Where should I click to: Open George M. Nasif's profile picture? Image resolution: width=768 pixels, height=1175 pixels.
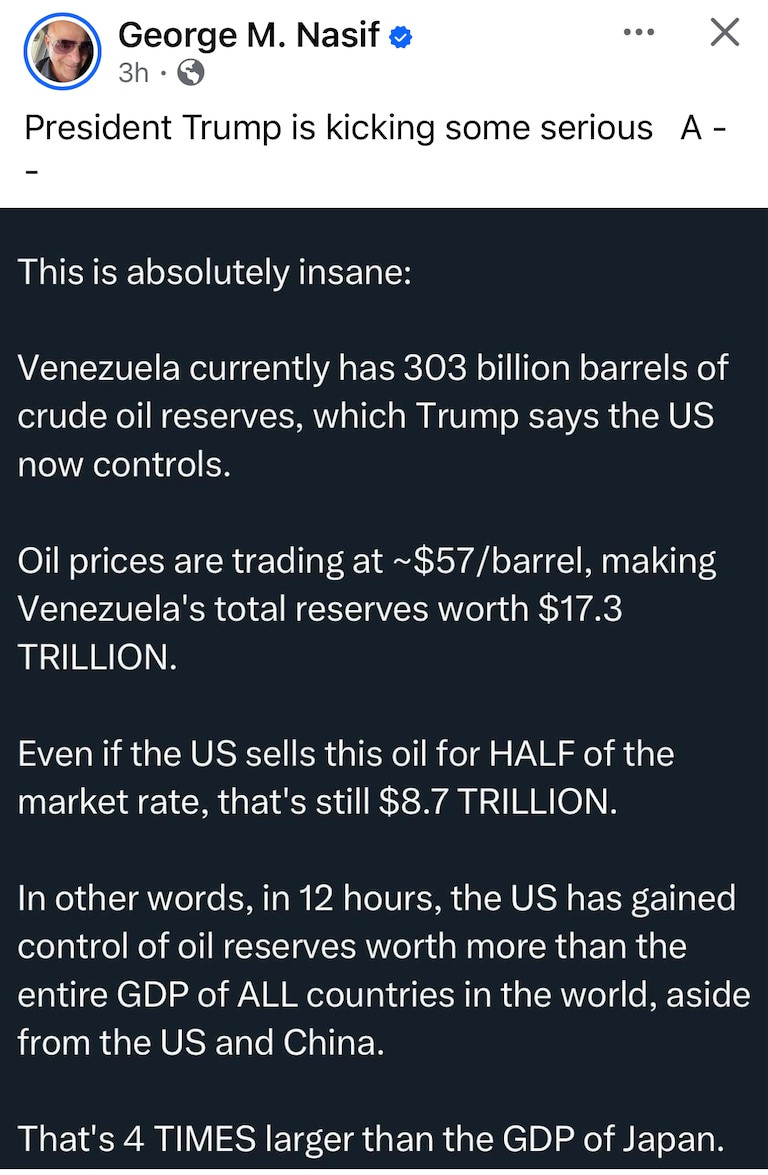(x=62, y=51)
